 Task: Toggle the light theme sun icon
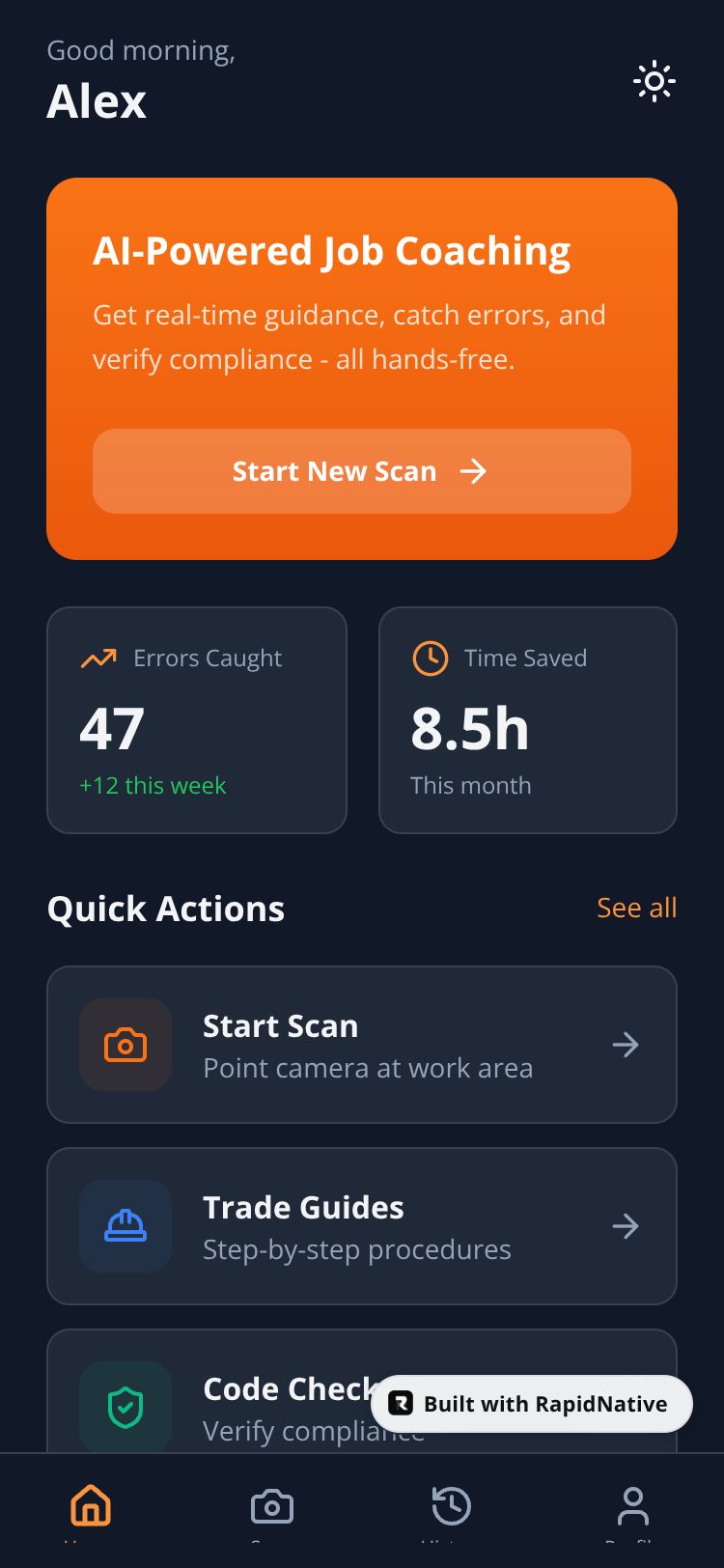click(654, 82)
